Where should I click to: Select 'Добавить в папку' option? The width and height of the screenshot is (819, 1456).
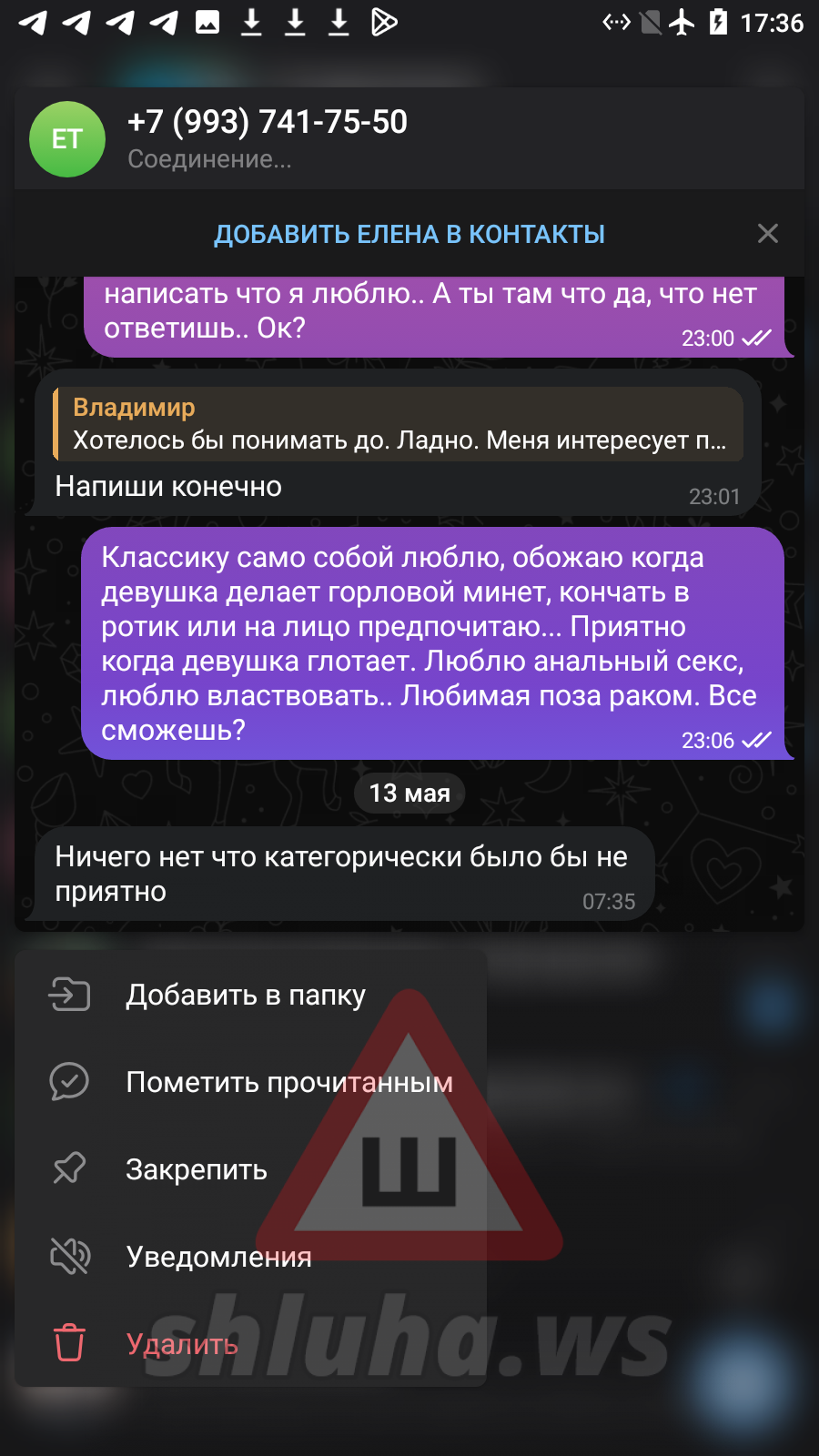(251, 995)
